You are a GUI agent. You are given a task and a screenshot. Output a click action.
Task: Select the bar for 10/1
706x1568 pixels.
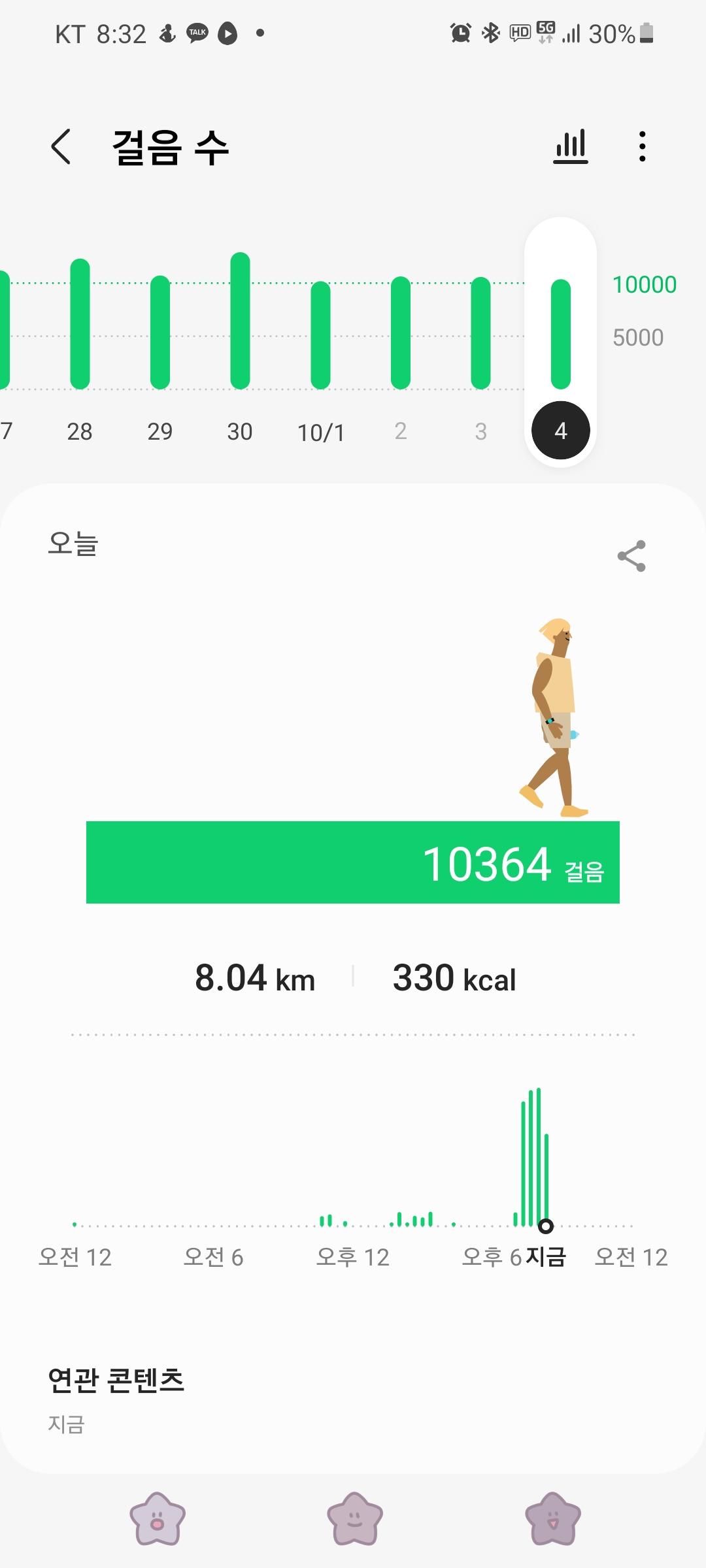pyautogui.click(x=320, y=335)
